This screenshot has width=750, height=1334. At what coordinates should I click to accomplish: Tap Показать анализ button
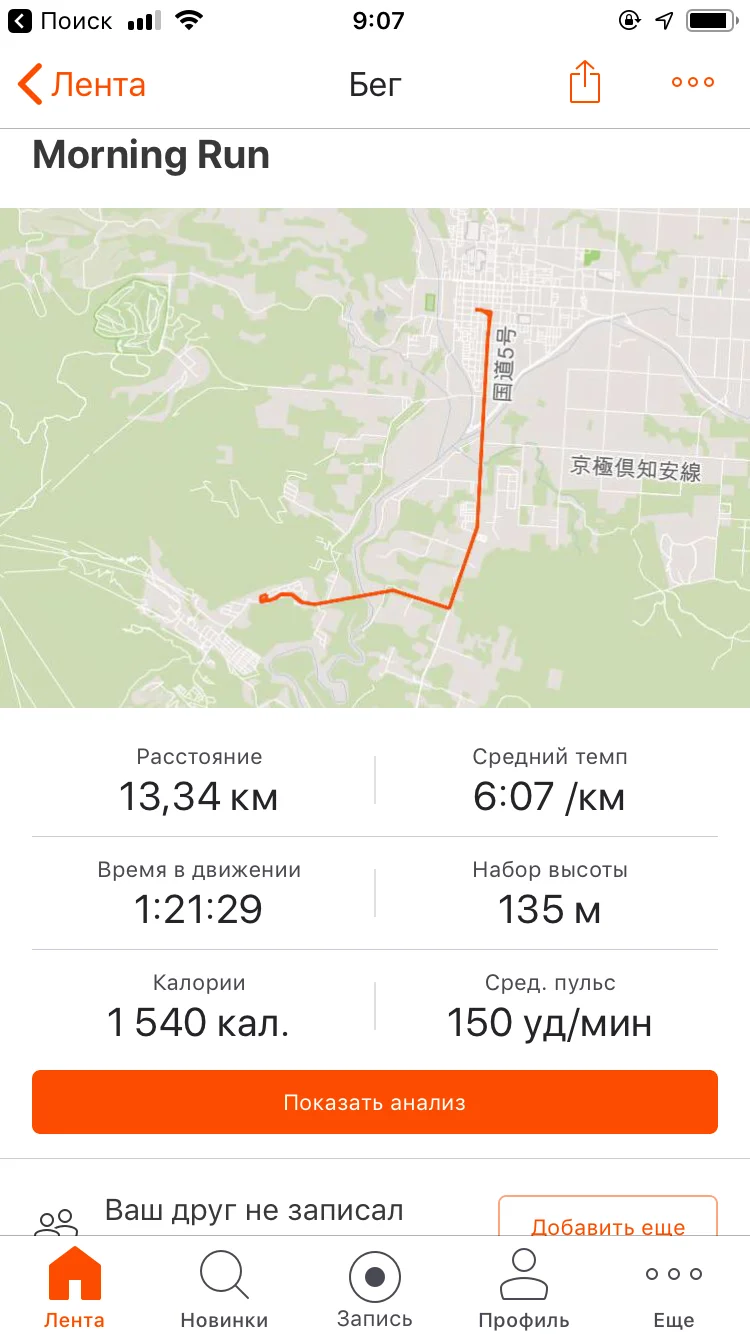375,1102
